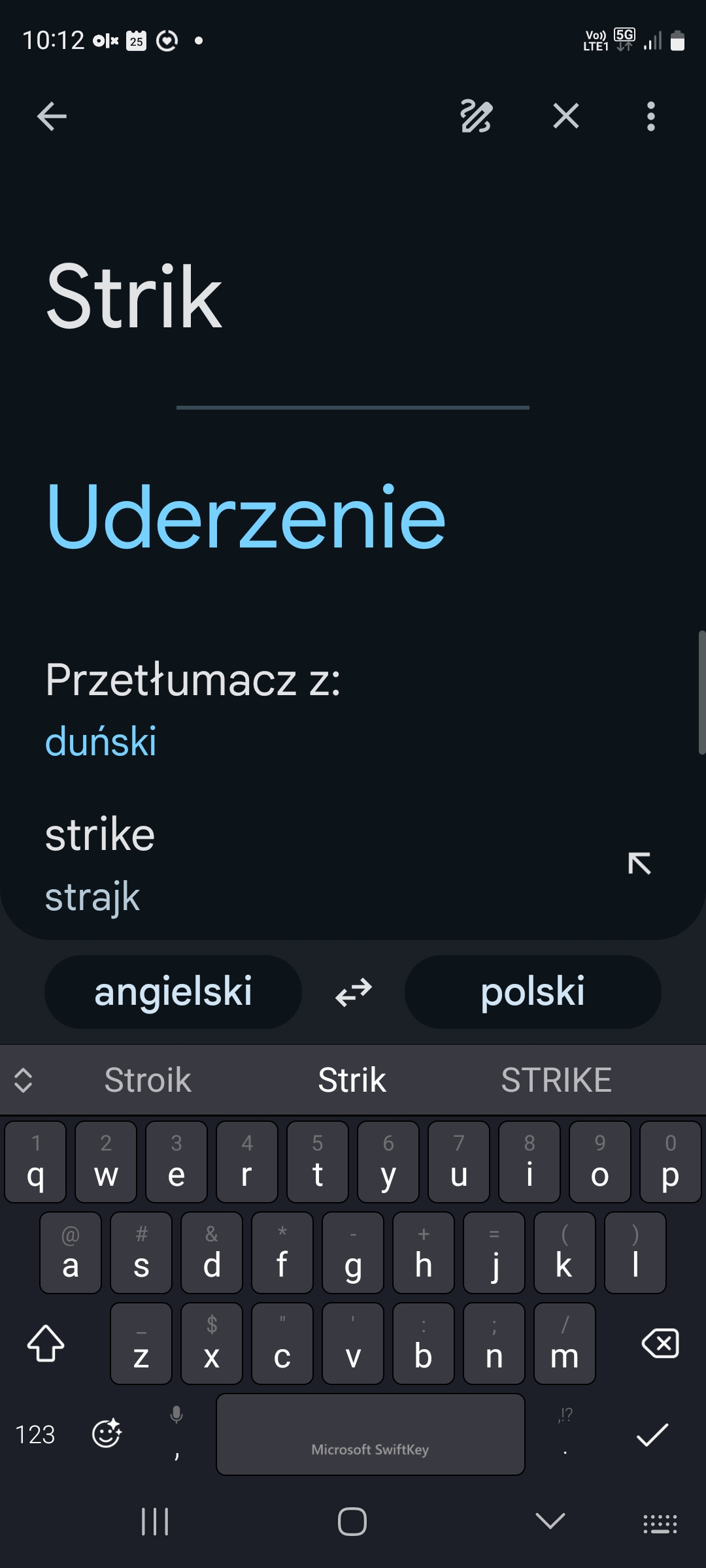Open the polski target language picker

click(533, 992)
